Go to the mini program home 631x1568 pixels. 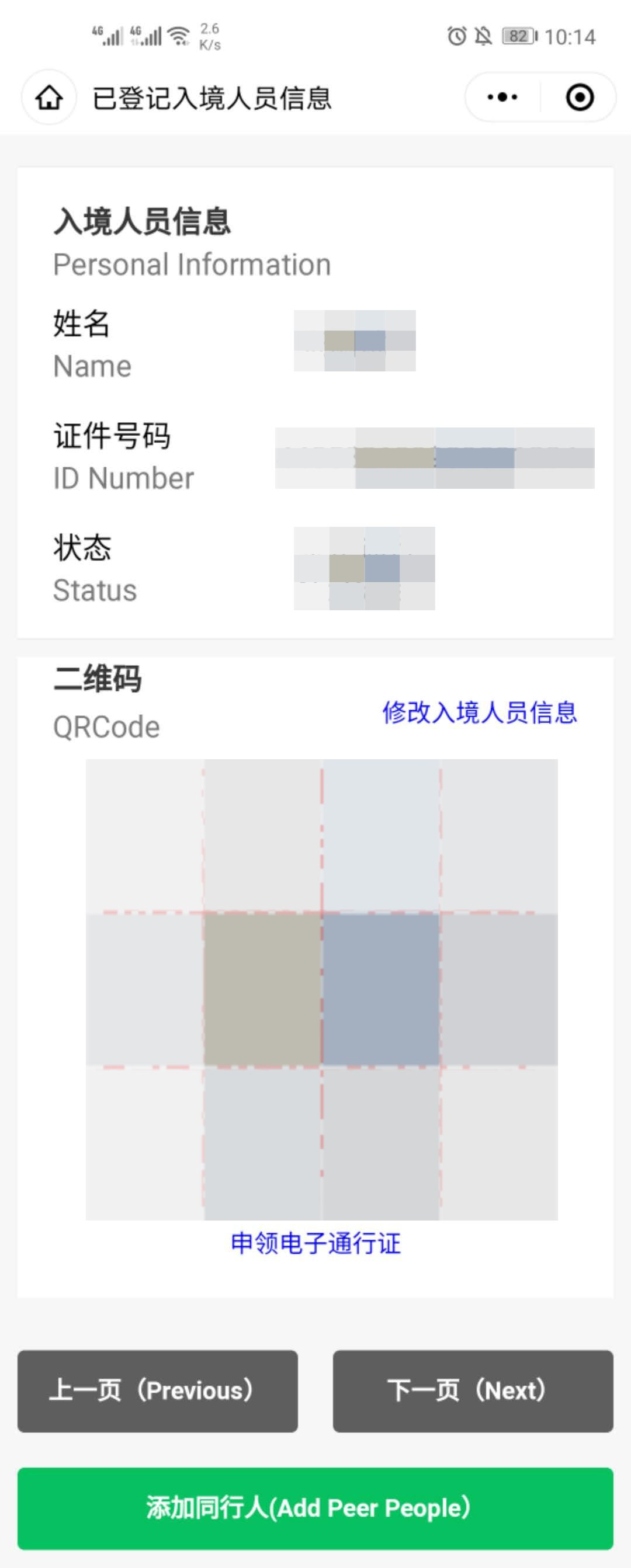[48, 98]
